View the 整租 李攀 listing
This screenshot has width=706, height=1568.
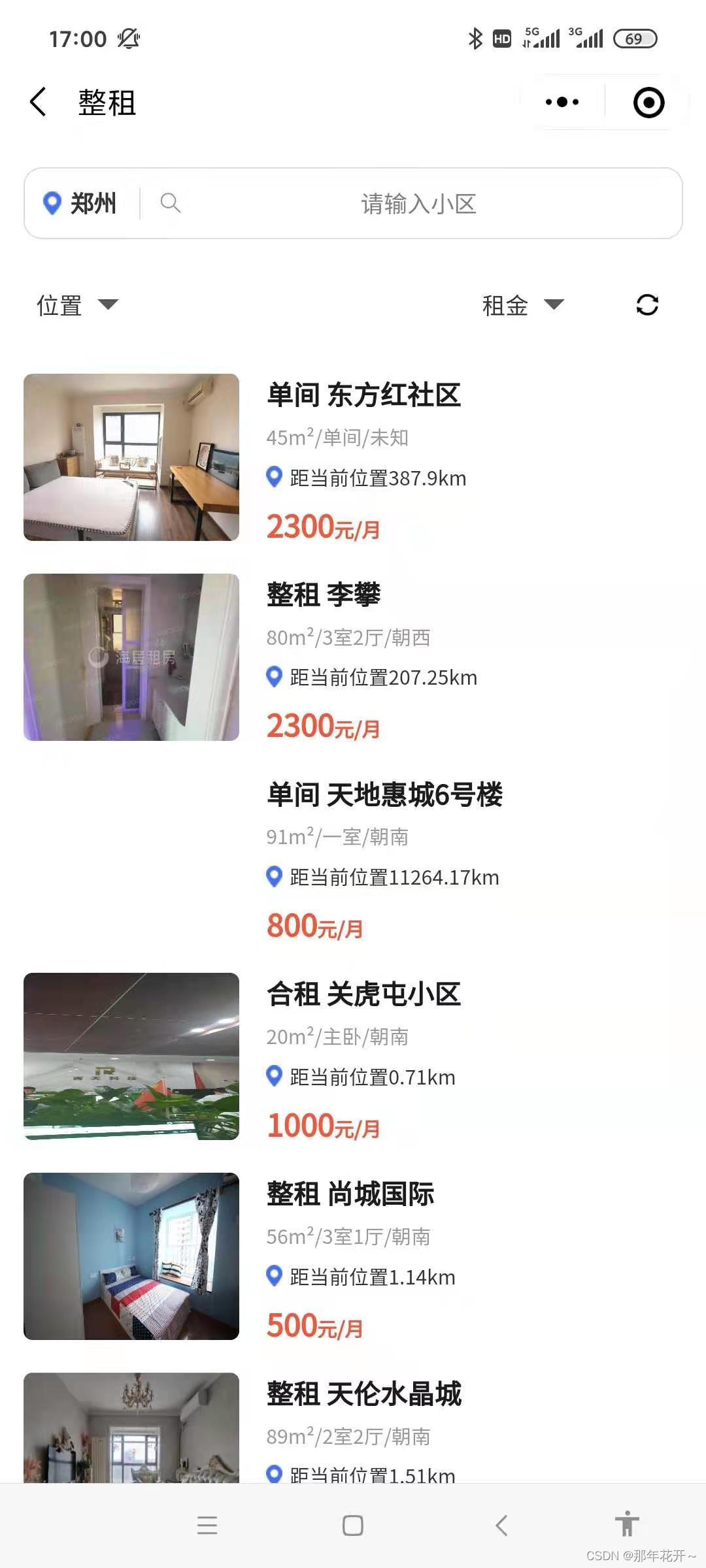324,595
